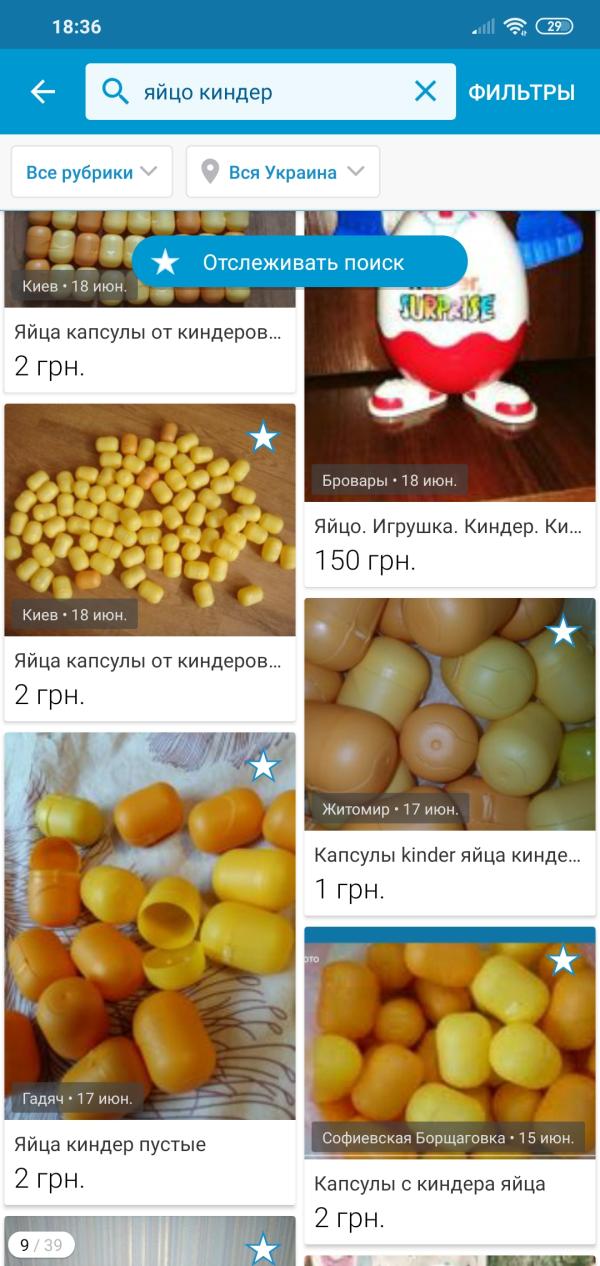Expand the "Вся Украина" location dropdown
This screenshot has width=600, height=1266.
point(283,172)
